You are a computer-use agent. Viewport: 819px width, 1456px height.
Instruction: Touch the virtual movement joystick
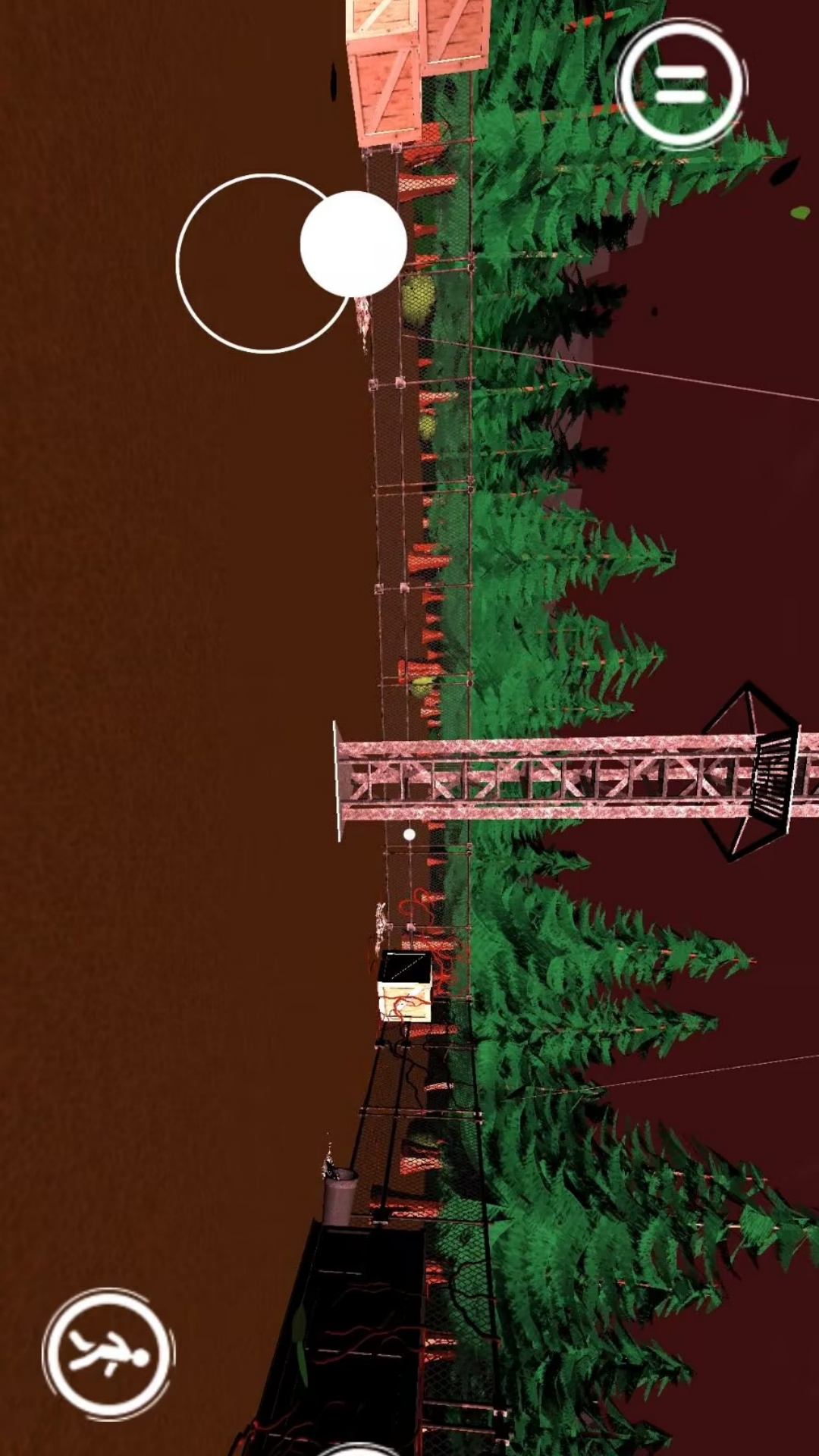click(x=353, y=244)
